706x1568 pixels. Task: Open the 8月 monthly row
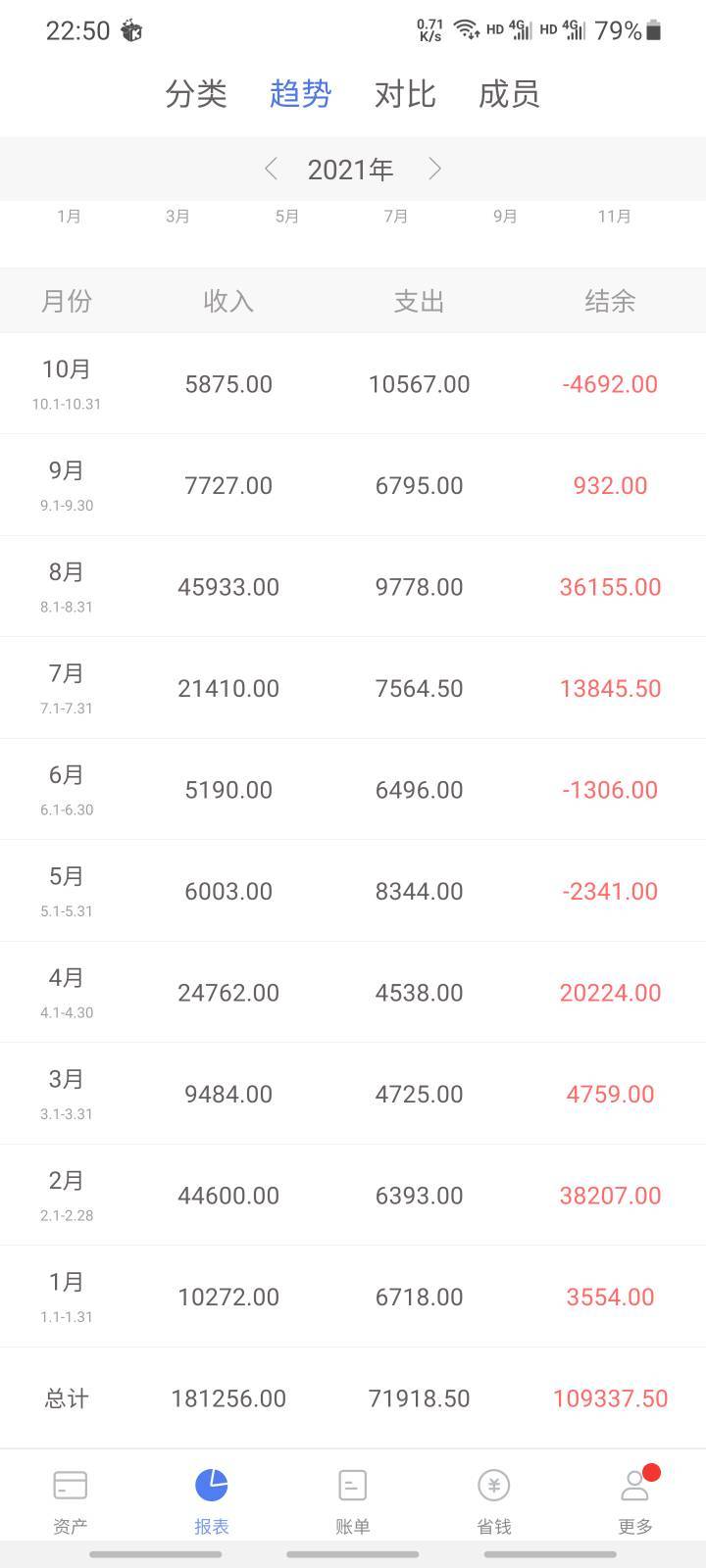pyautogui.click(x=353, y=586)
